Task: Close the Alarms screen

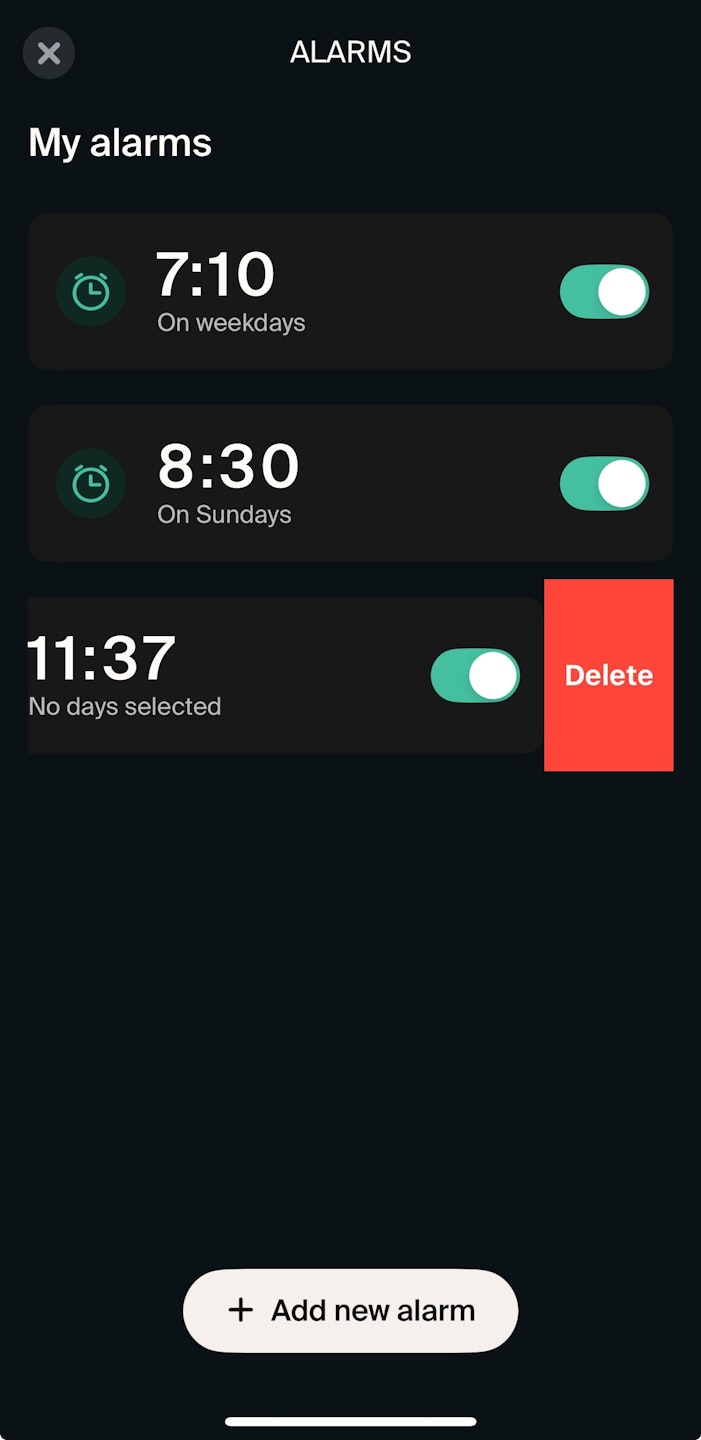Action: click(x=48, y=53)
